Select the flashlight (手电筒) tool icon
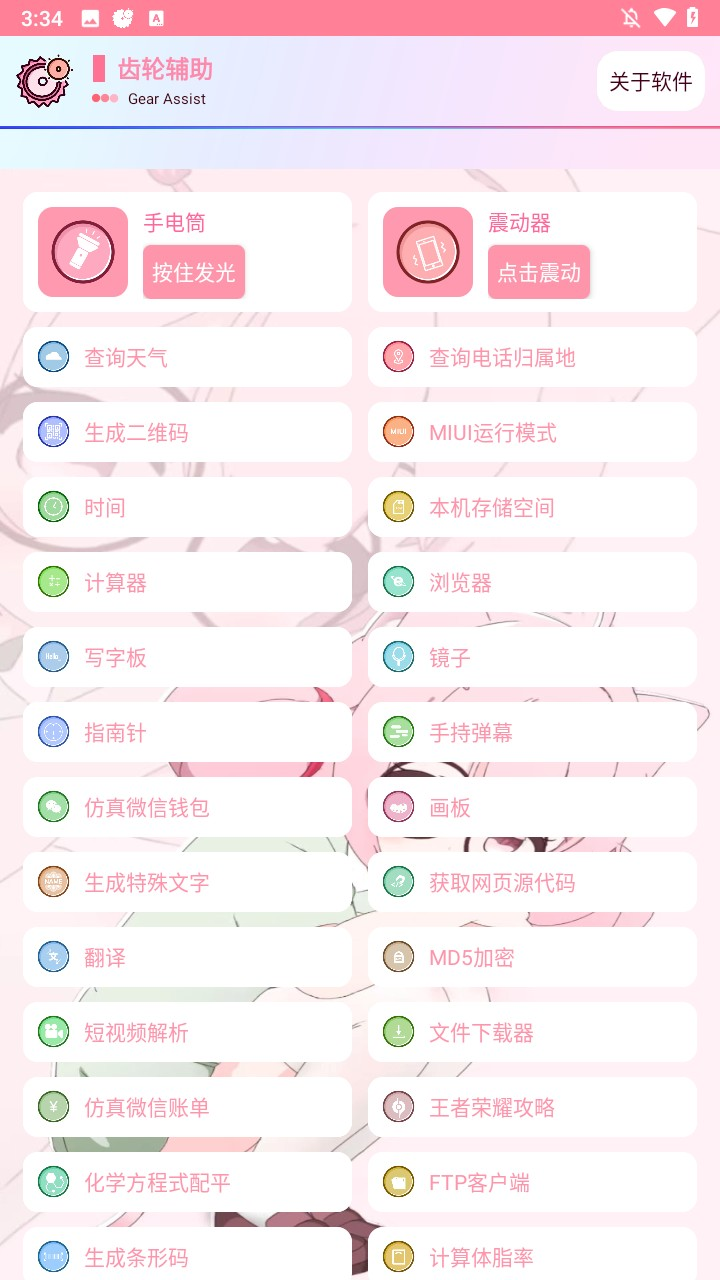Image resolution: width=720 pixels, height=1280 pixels. tap(83, 252)
